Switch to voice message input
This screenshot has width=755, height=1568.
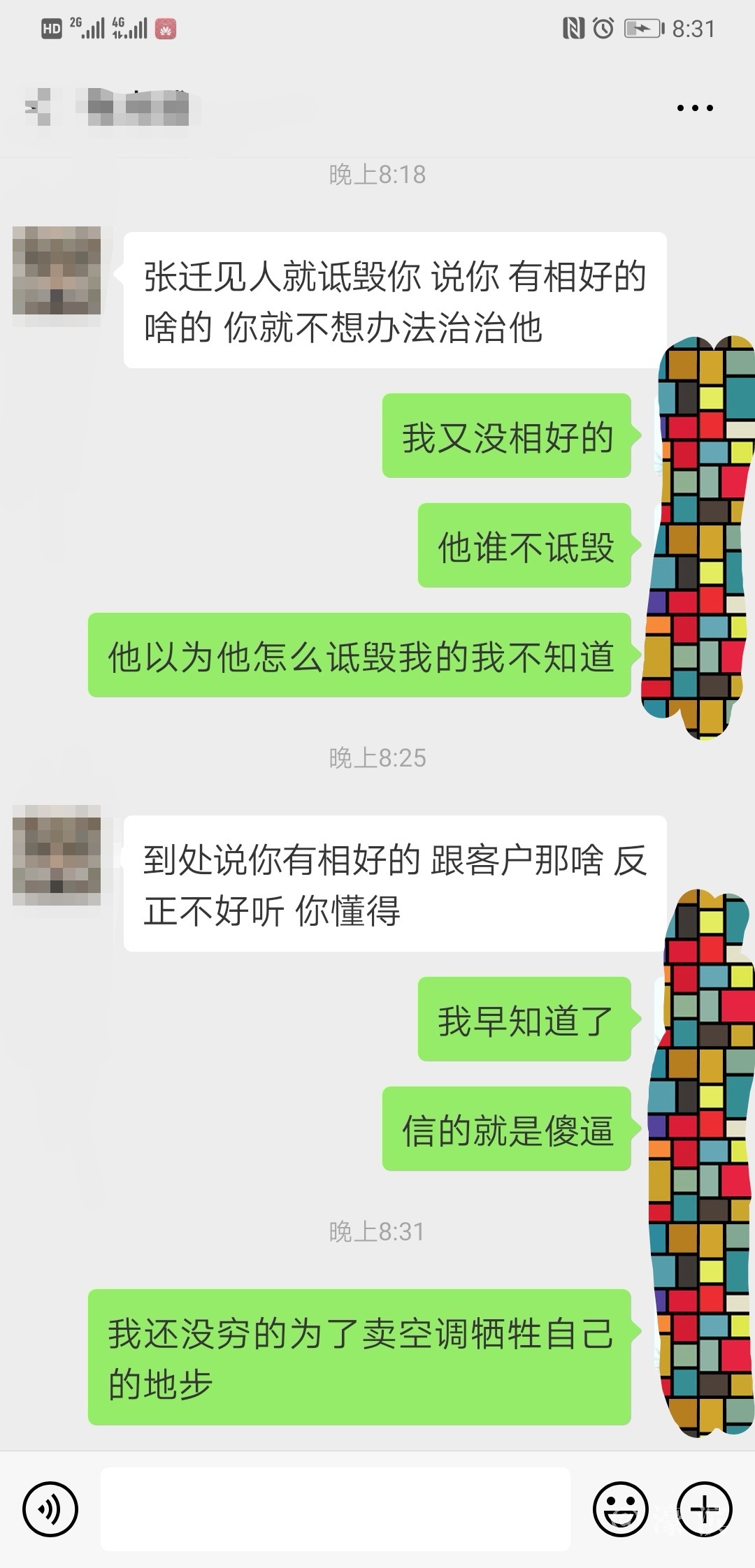click(x=50, y=1509)
